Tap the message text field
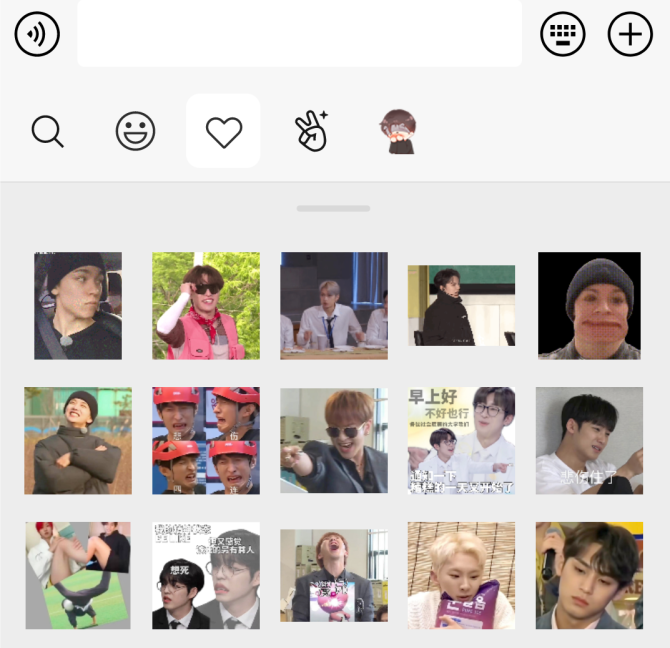The image size is (670, 648). tap(299, 34)
